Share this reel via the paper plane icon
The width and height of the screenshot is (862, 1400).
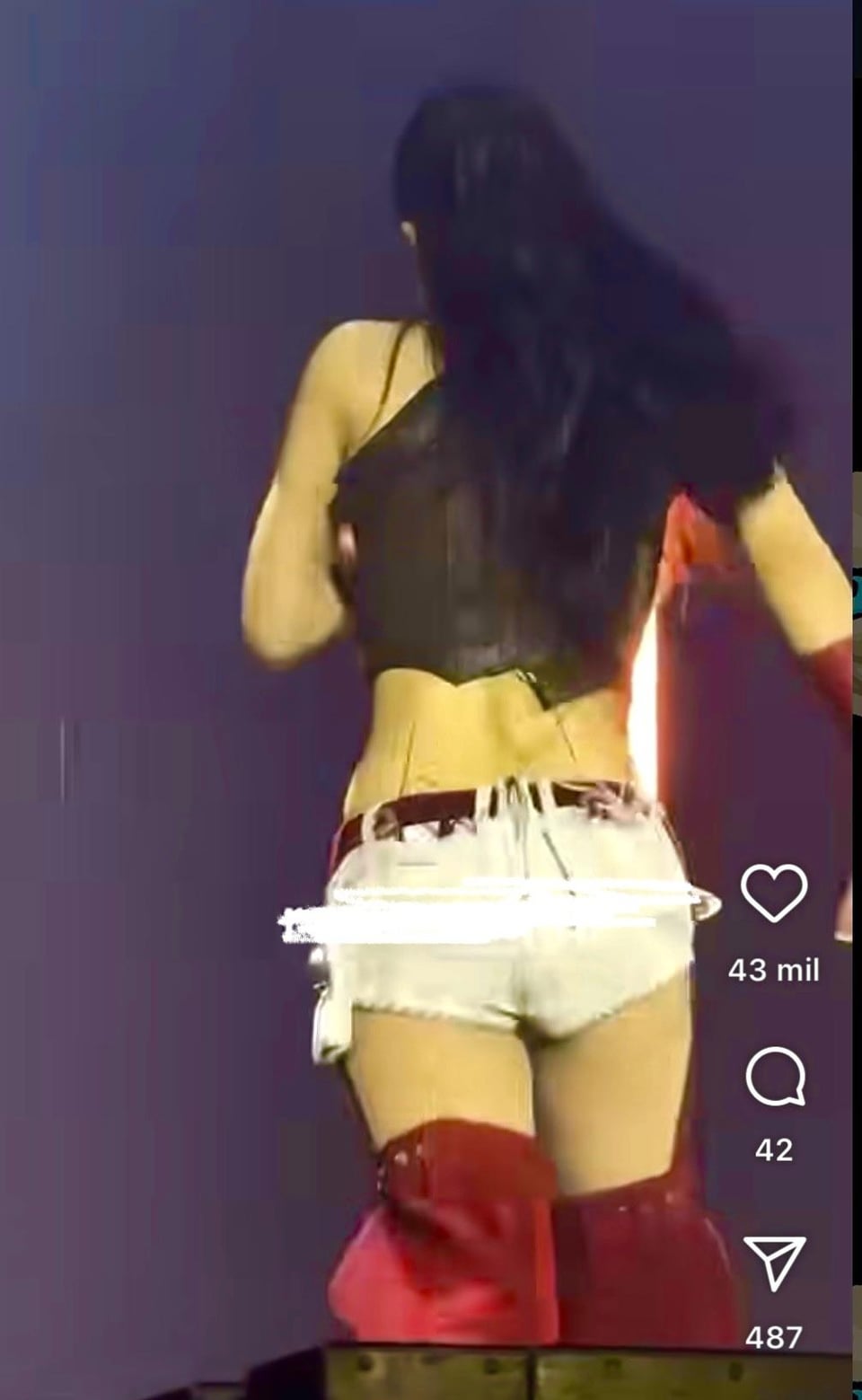pos(774,1263)
